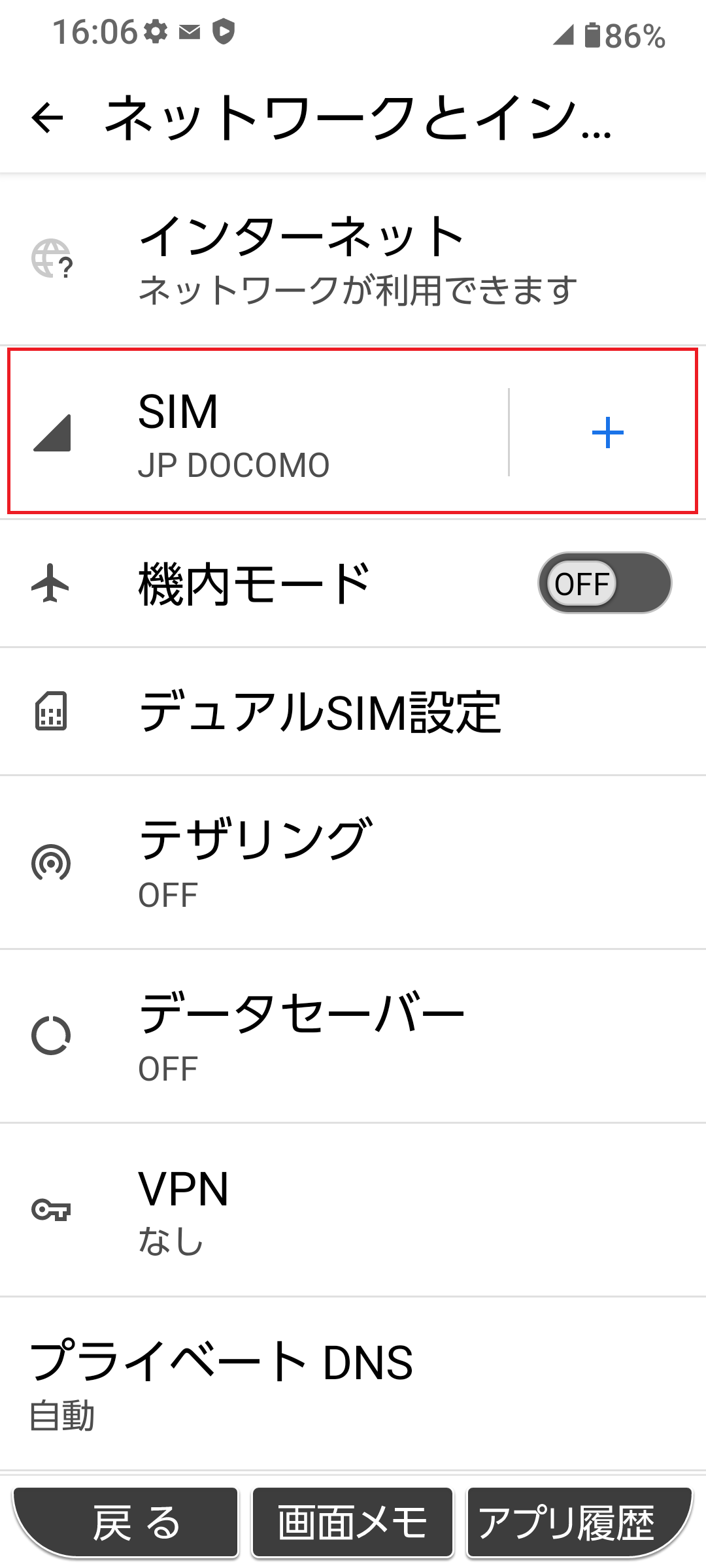Tap the tethering hotspot icon

[x=51, y=864]
